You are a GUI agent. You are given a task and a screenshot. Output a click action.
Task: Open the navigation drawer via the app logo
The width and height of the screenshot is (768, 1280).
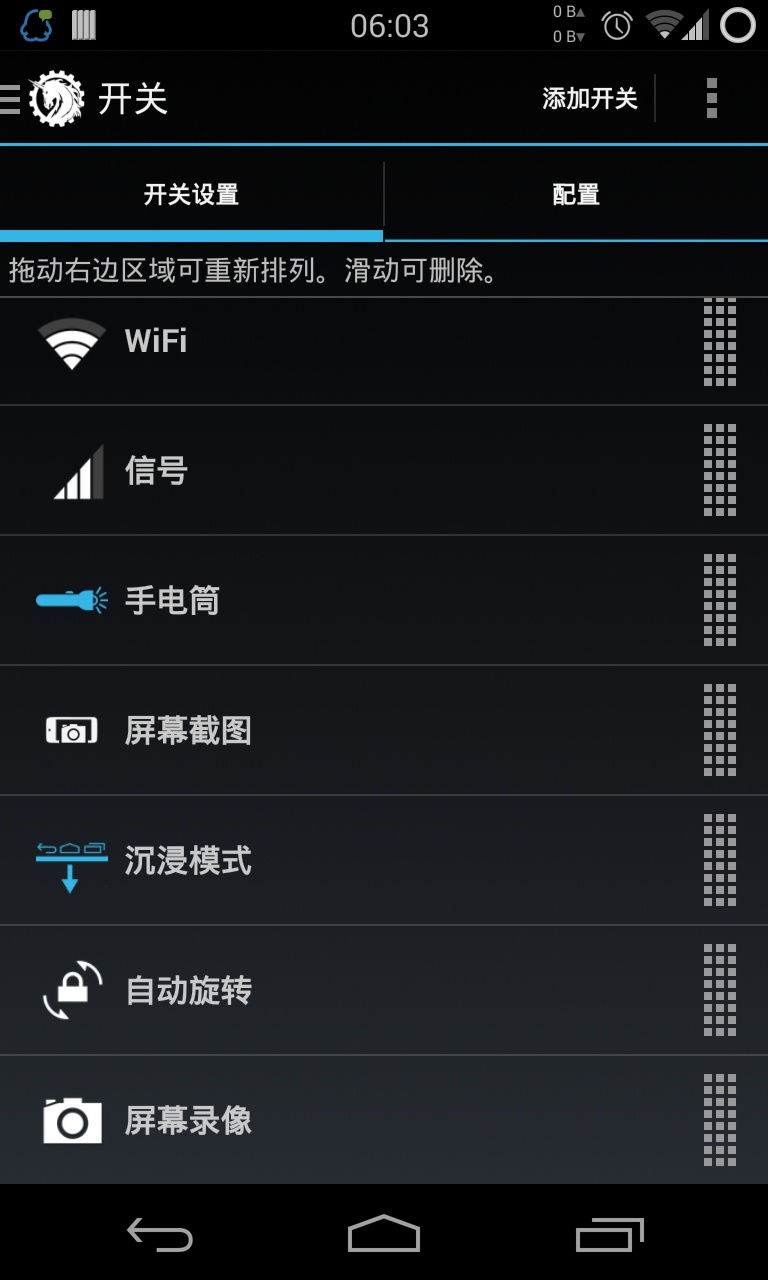click(55, 98)
